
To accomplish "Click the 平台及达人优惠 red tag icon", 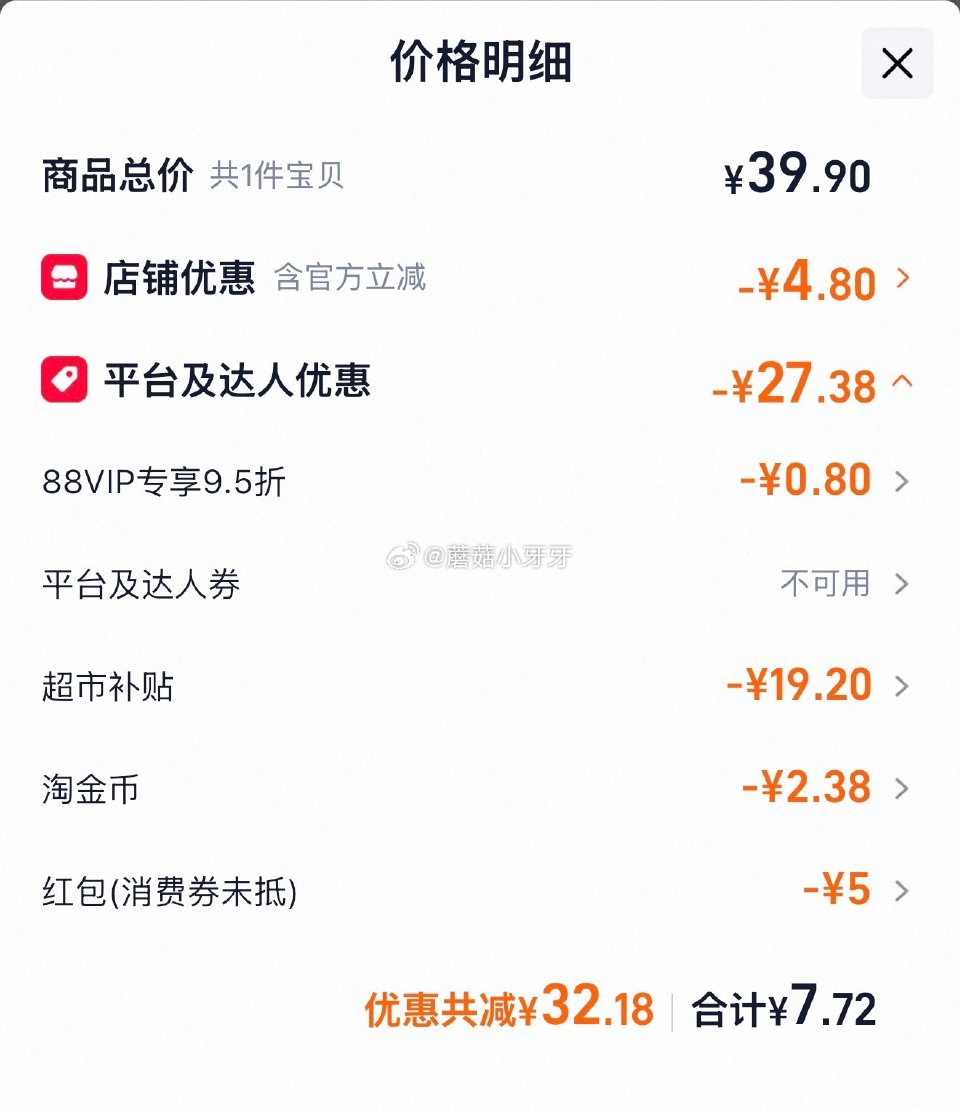I will pyautogui.click(x=62, y=380).
